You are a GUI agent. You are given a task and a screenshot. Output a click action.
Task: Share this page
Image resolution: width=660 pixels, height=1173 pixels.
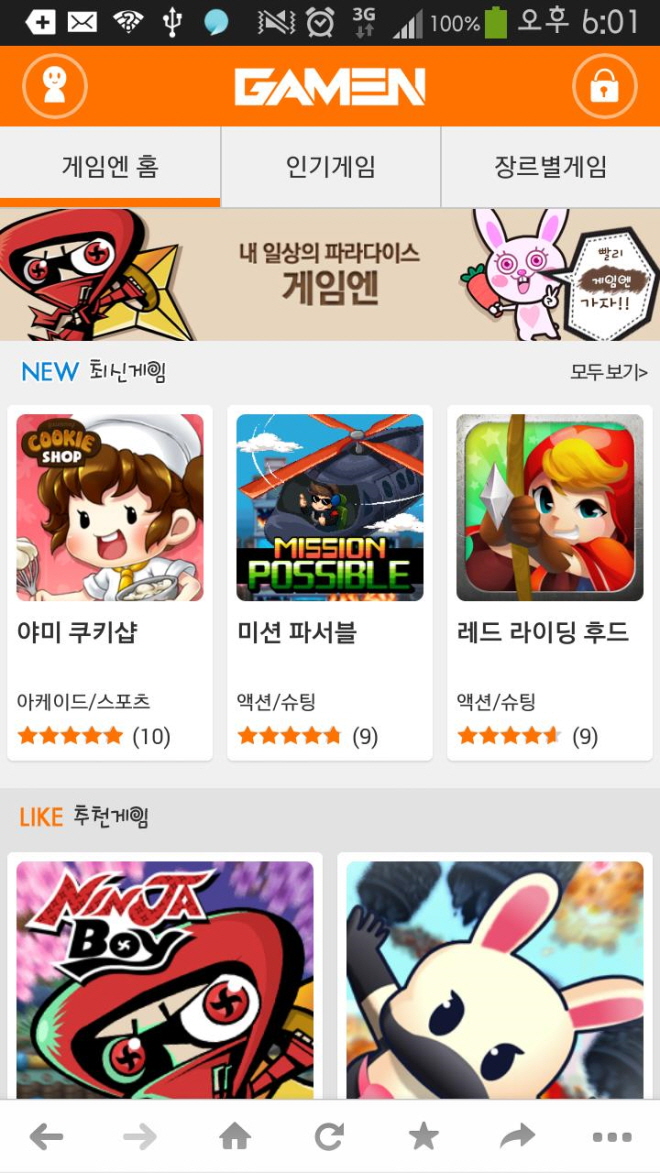tap(518, 1136)
